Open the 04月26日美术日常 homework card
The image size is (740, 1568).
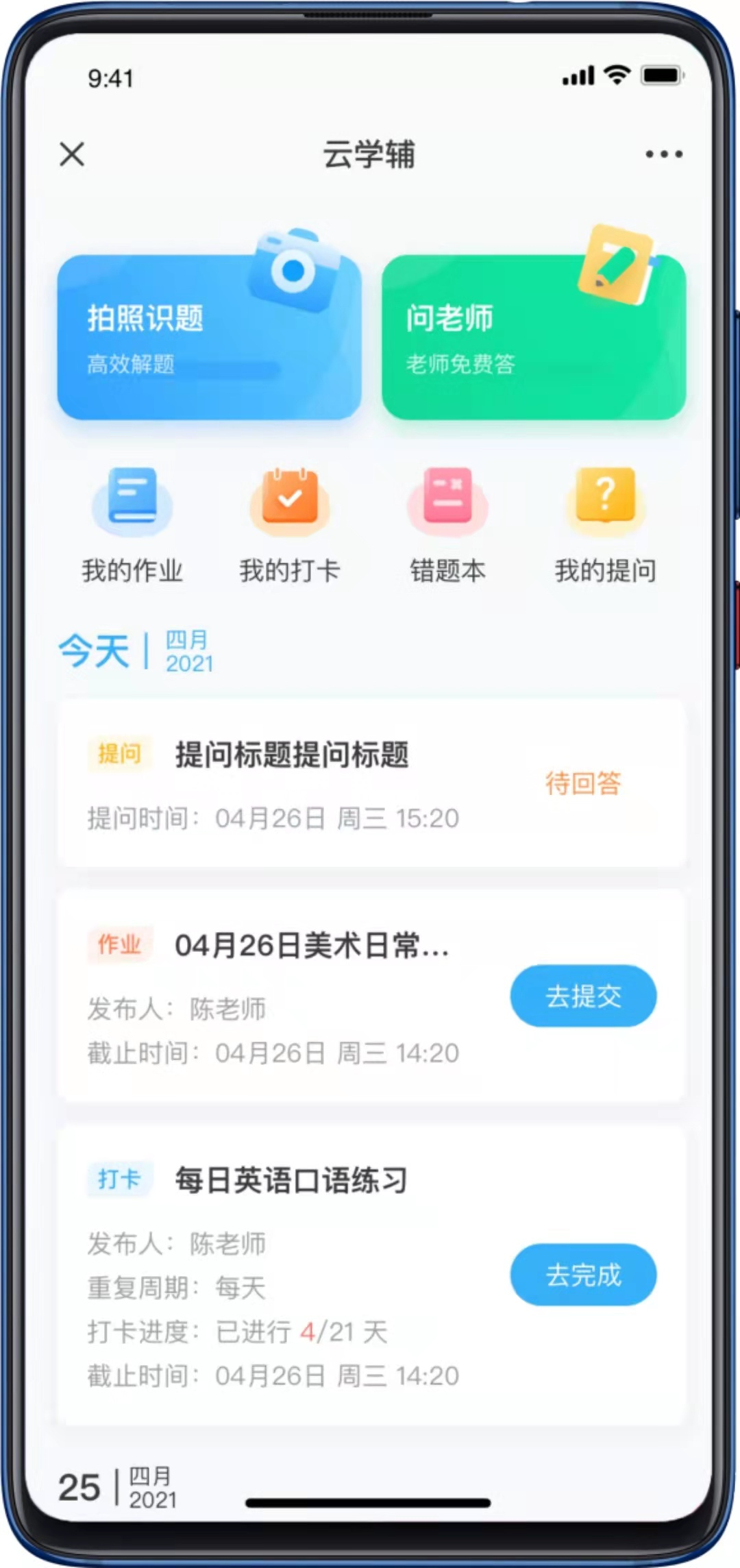tap(288, 997)
